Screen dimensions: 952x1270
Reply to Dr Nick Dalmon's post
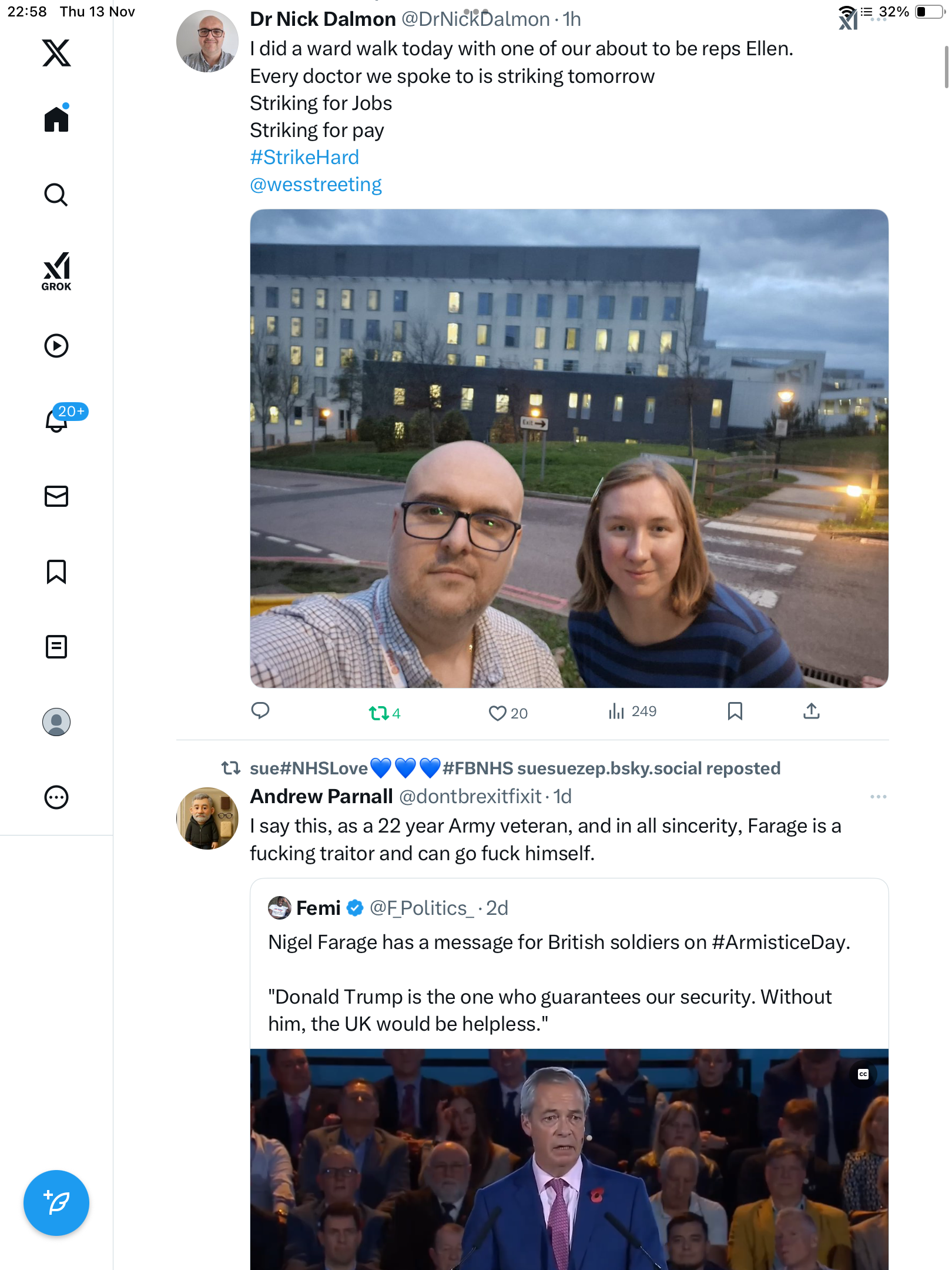(260, 711)
